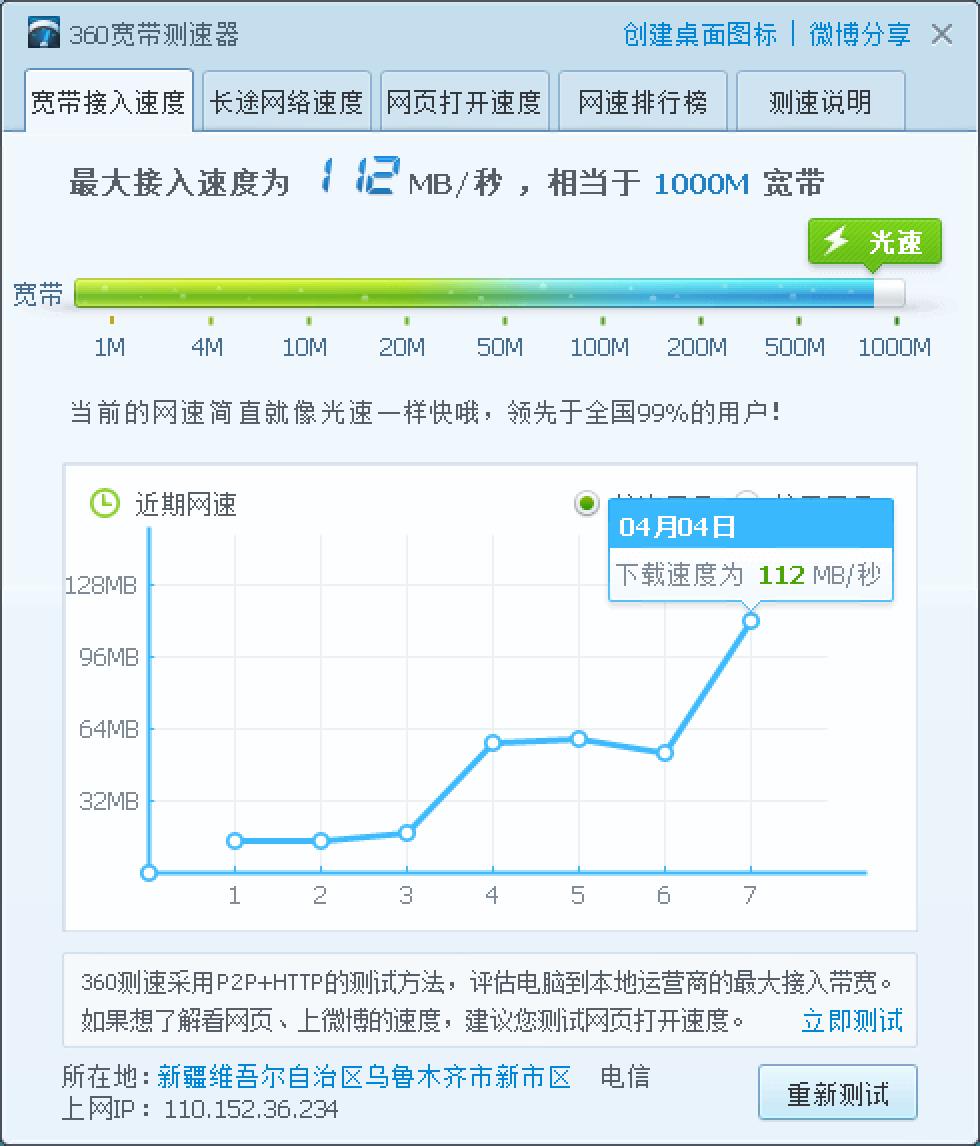The image size is (980, 1146).
Task: Tap the 创建桌面图标 link
Action: 700,35
